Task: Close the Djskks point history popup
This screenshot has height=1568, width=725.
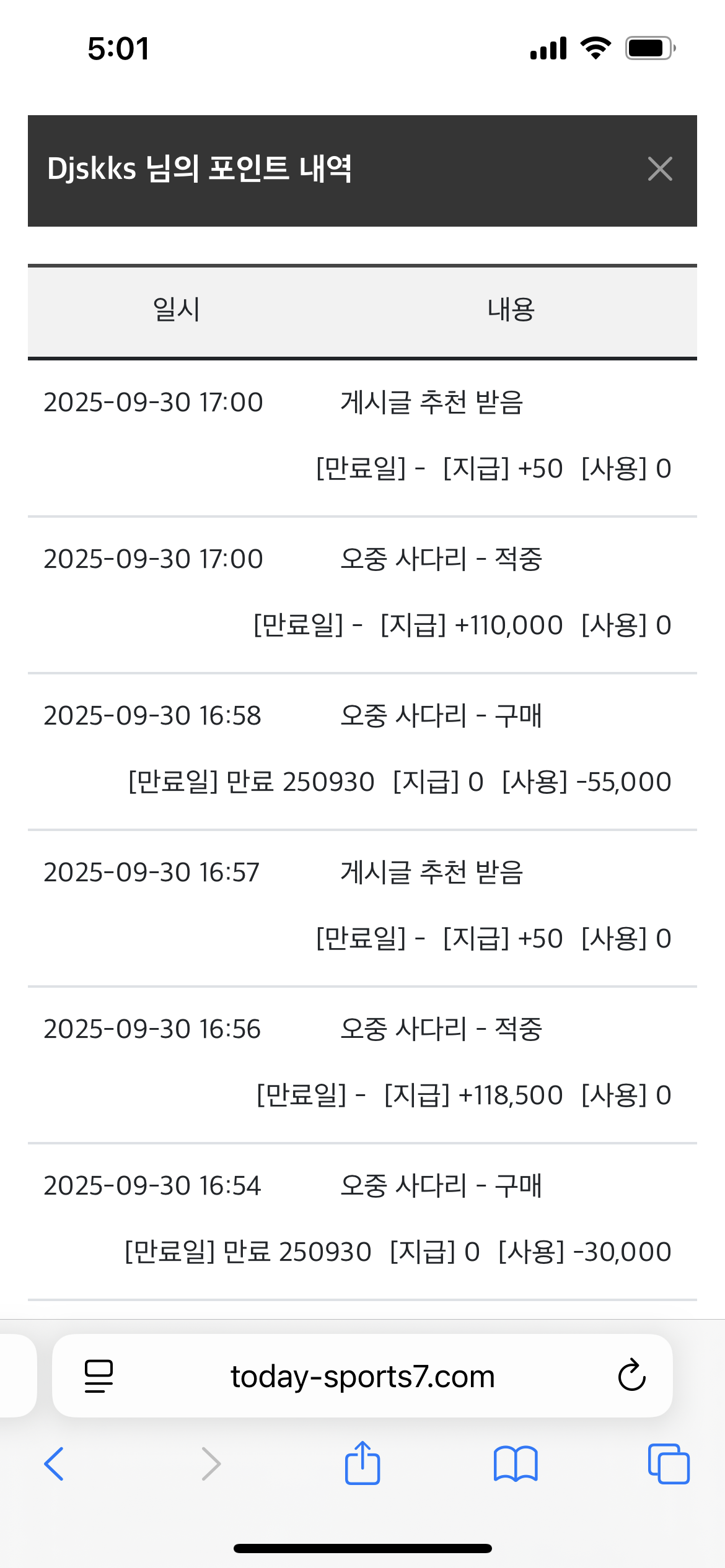Action: (x=659, y=168)
